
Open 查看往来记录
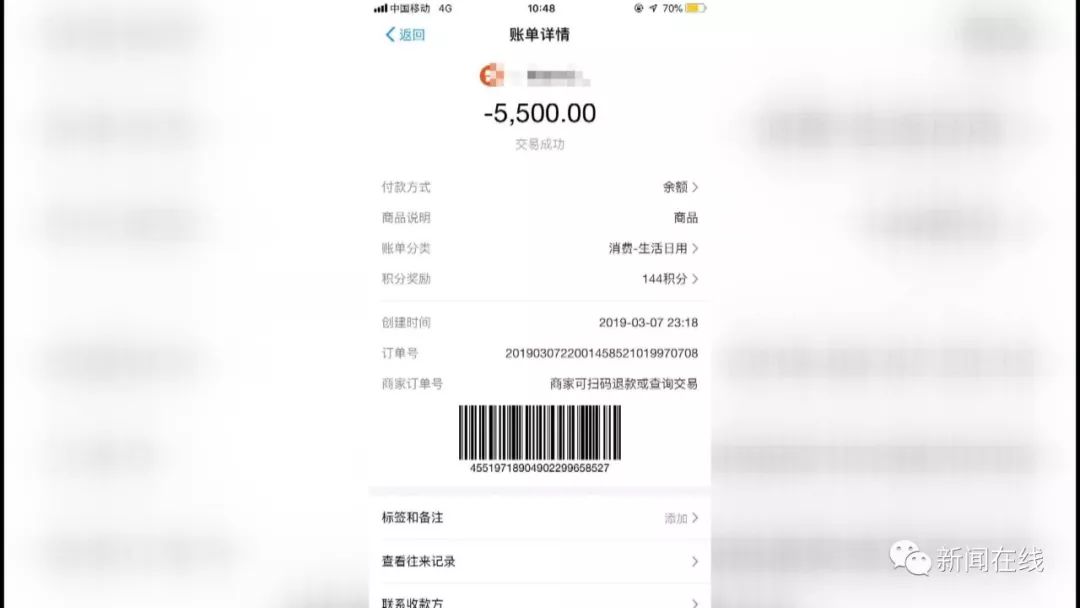(540, 561)
